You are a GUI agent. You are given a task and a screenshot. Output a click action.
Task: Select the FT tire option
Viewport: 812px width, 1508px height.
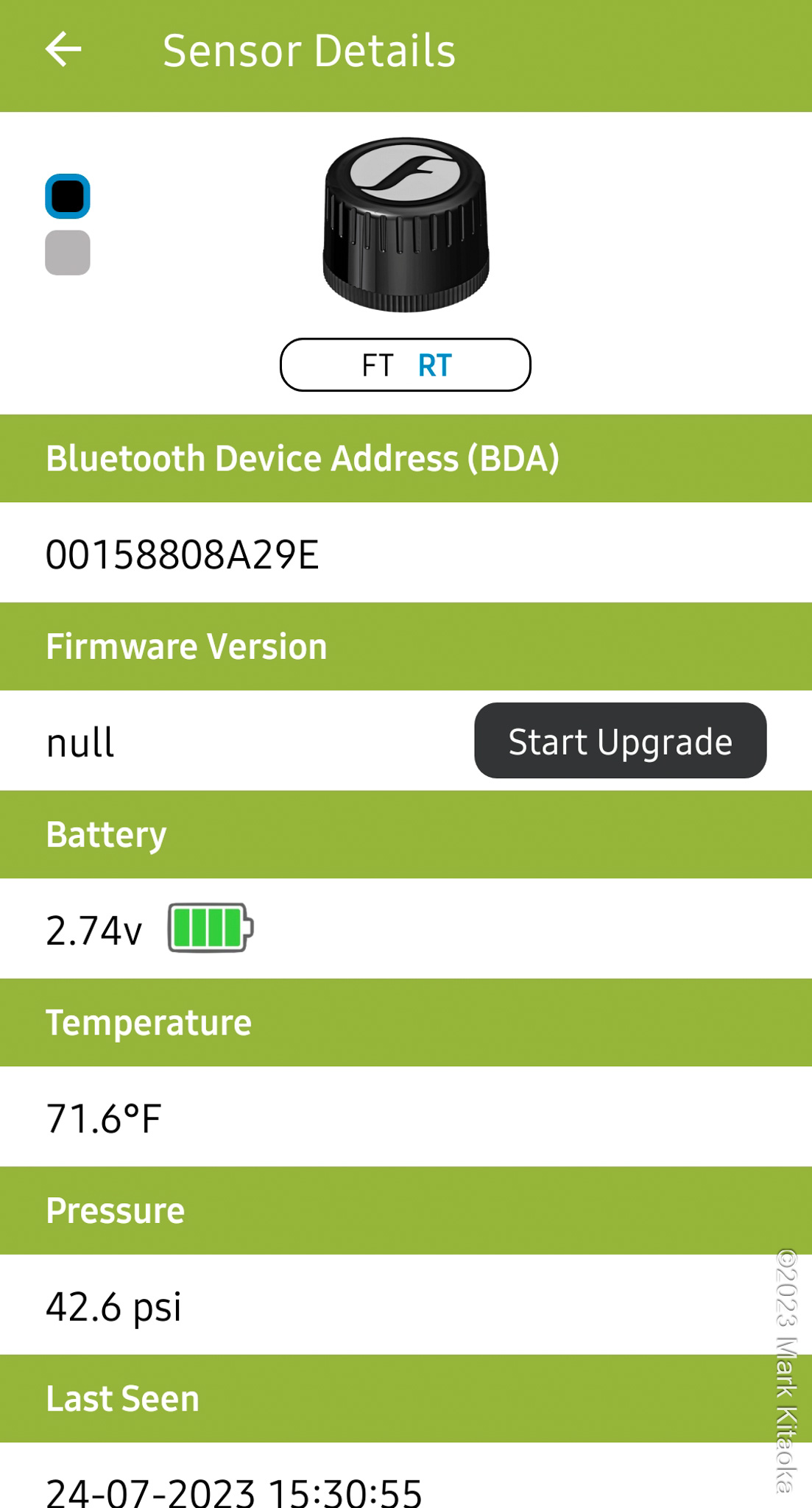pyautogui.click(x=378, y=365)
